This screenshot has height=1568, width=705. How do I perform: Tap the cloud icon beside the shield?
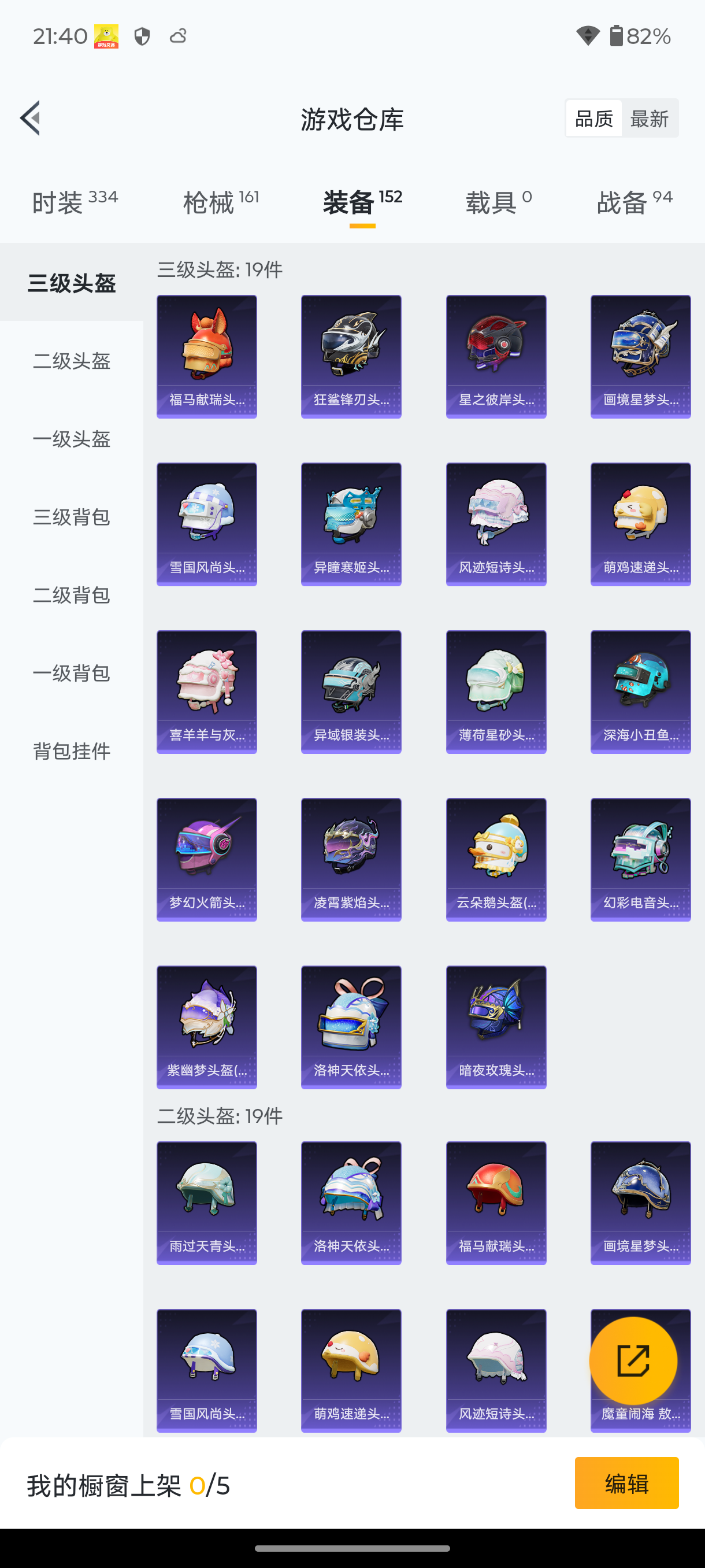point(177,36)
